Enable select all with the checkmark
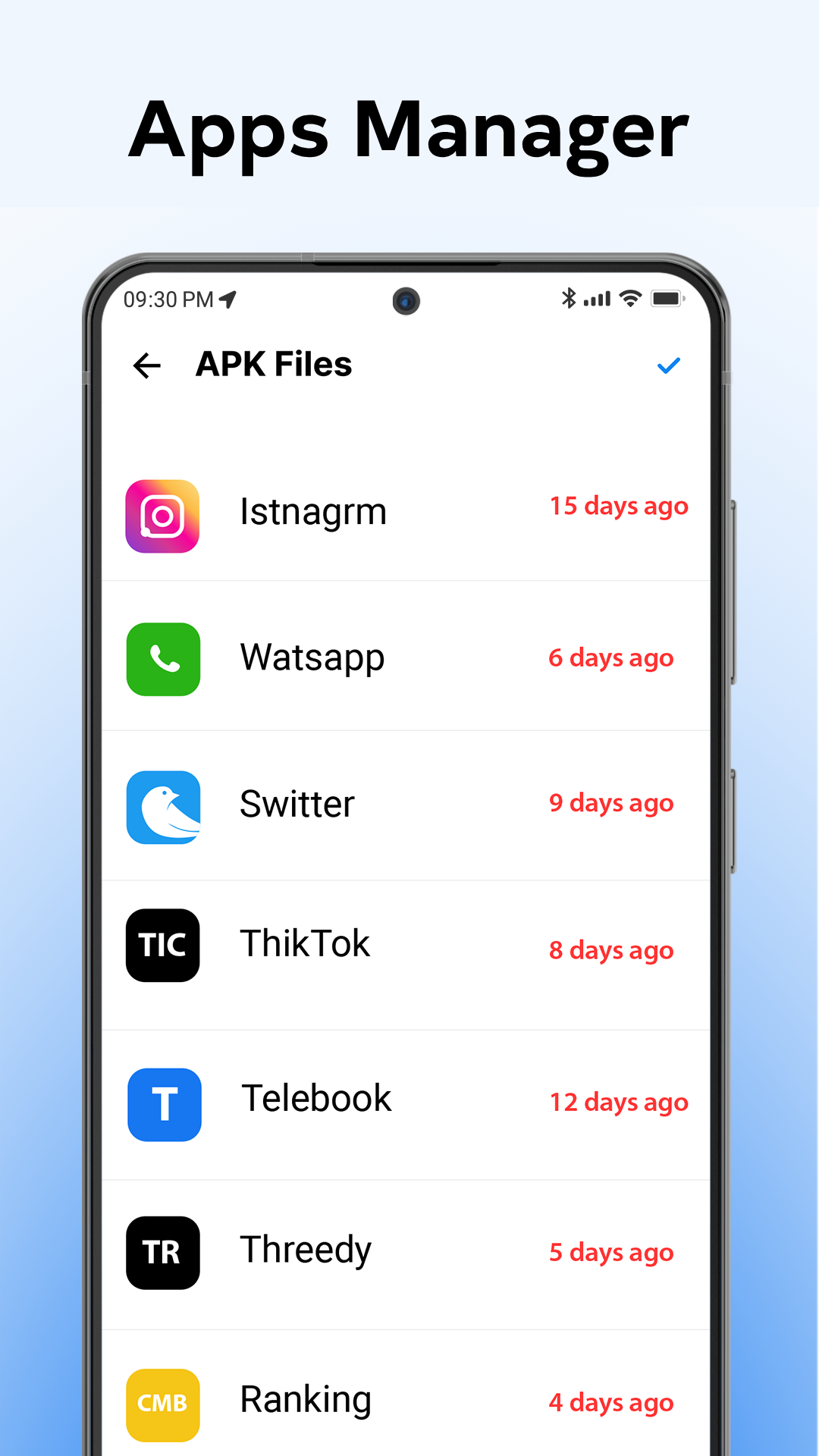The image size is (819, 1456). (667, 366)
